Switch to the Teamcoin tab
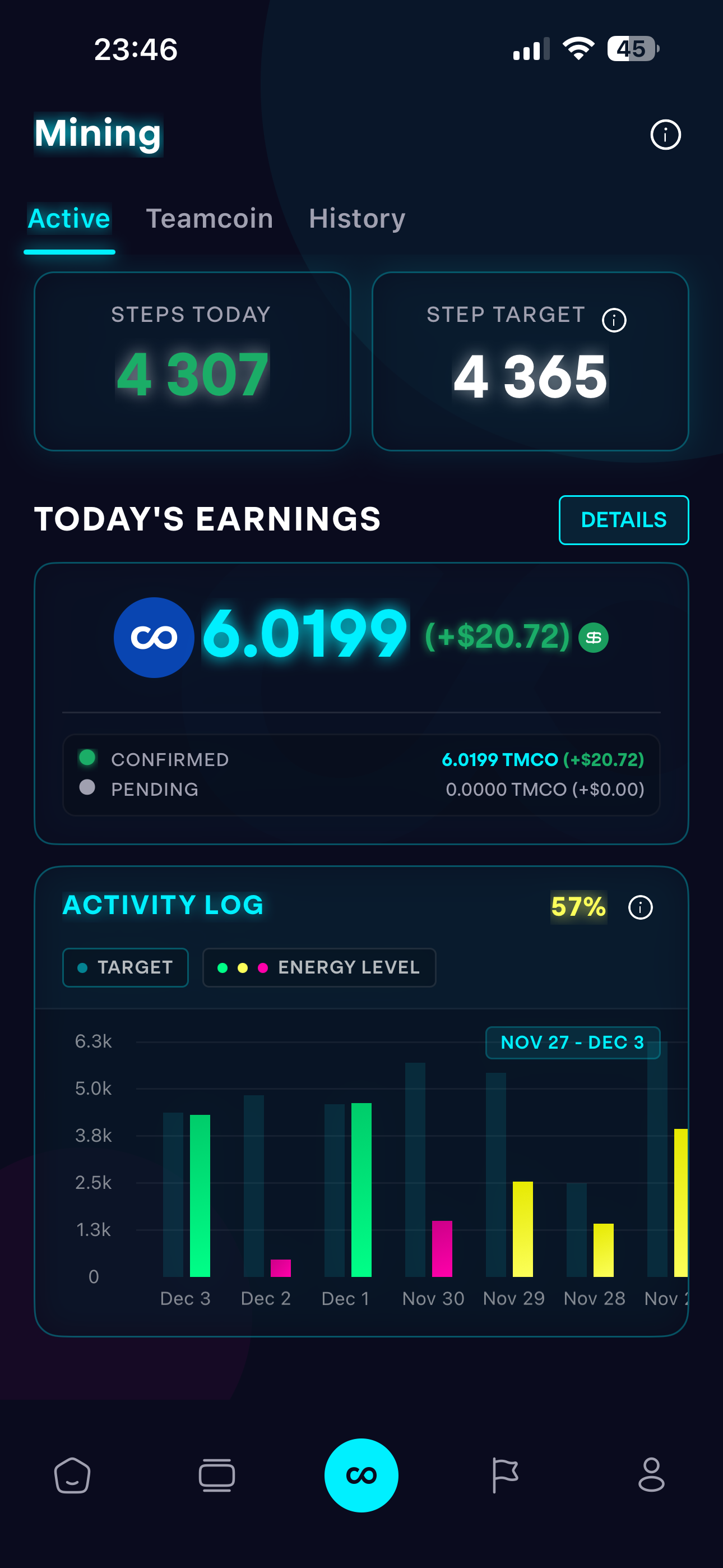The image size is (723, 1568). (x=210, y=219)
